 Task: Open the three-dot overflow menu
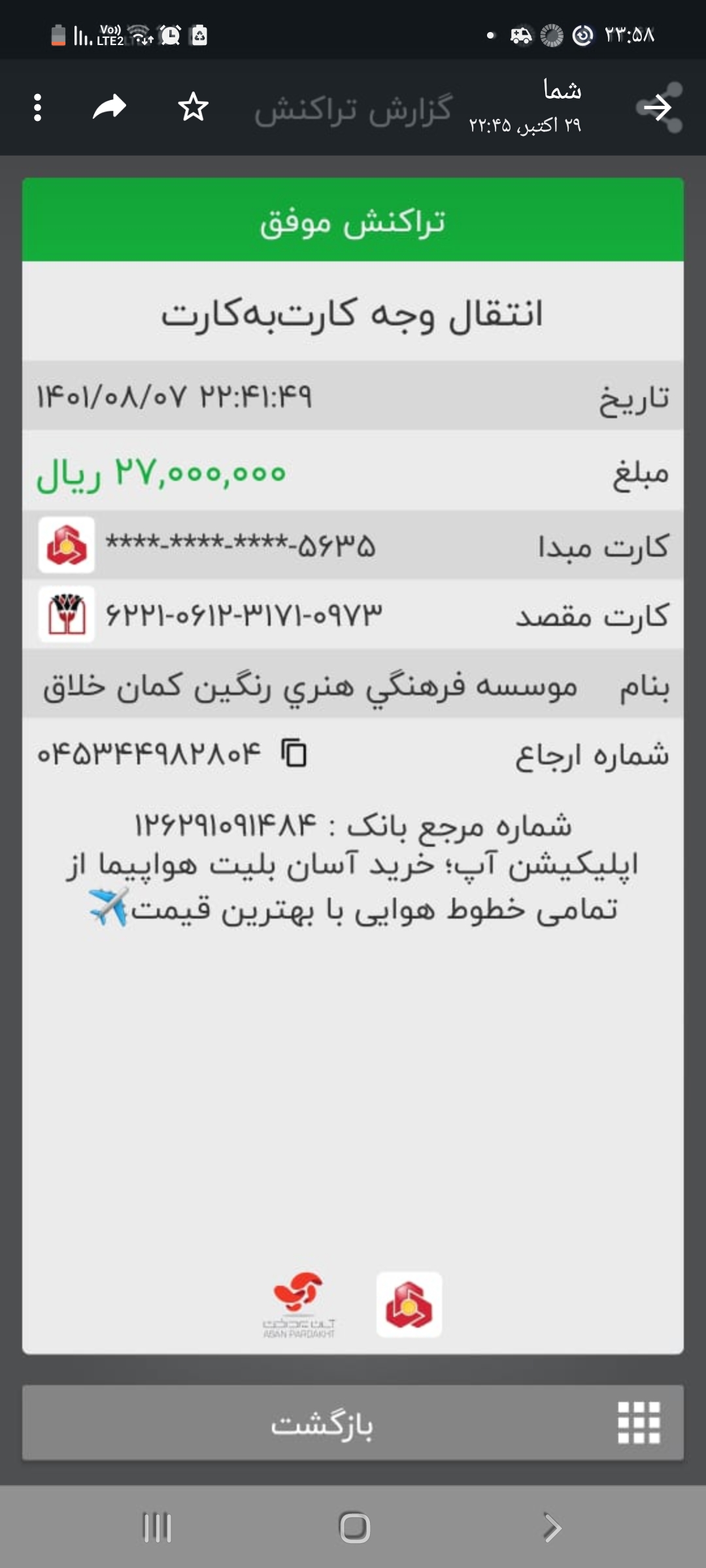[x=37, y=108]
